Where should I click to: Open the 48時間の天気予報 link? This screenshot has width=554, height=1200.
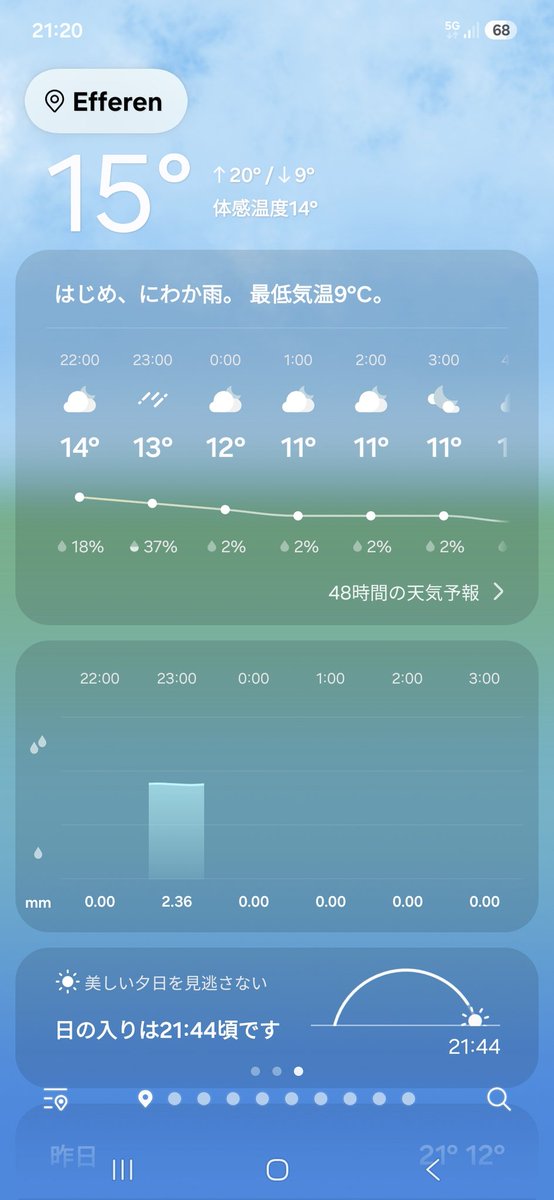[x=416, y=592]
